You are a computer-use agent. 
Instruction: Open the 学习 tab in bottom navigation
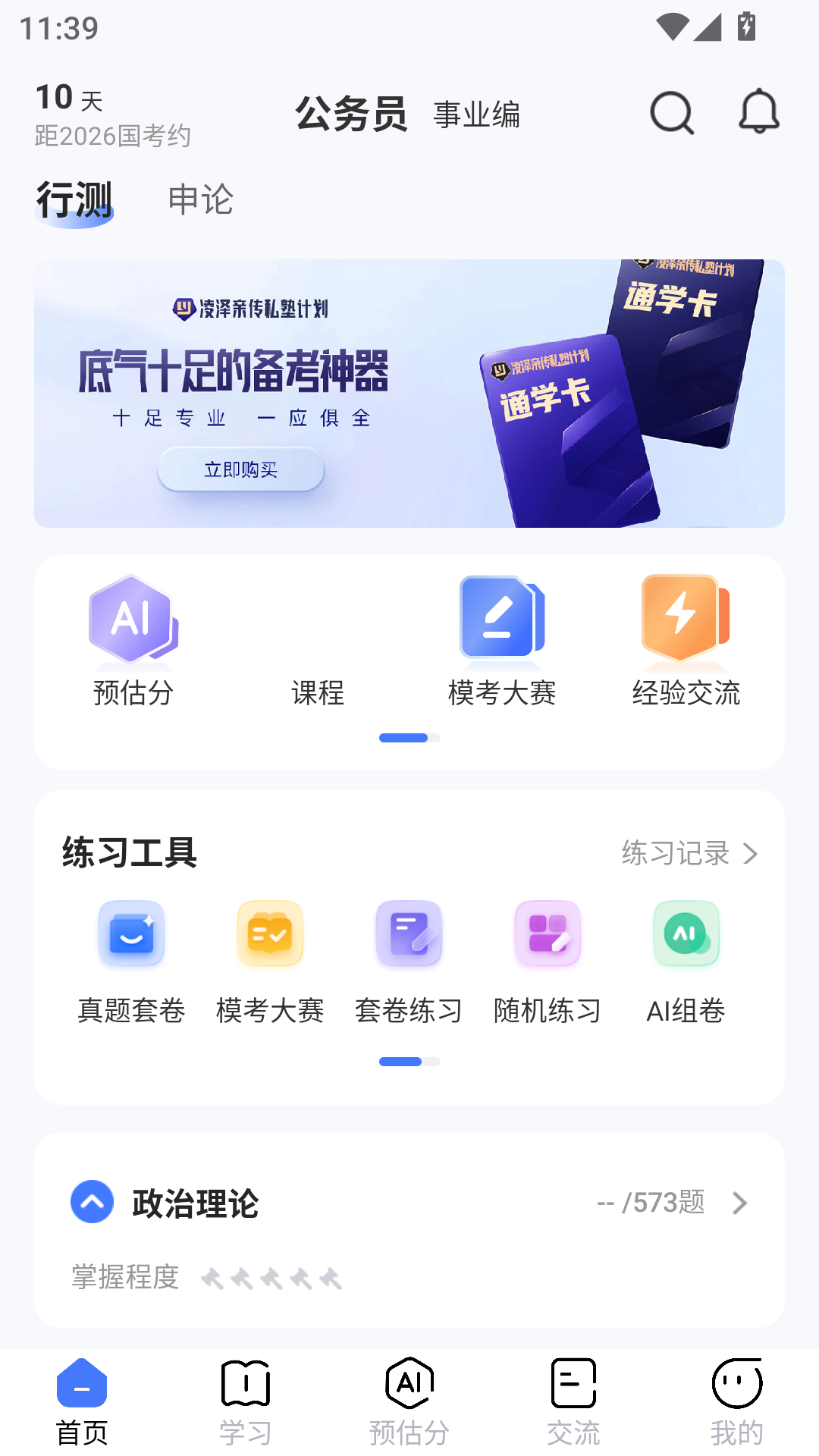coord(246,1403)
